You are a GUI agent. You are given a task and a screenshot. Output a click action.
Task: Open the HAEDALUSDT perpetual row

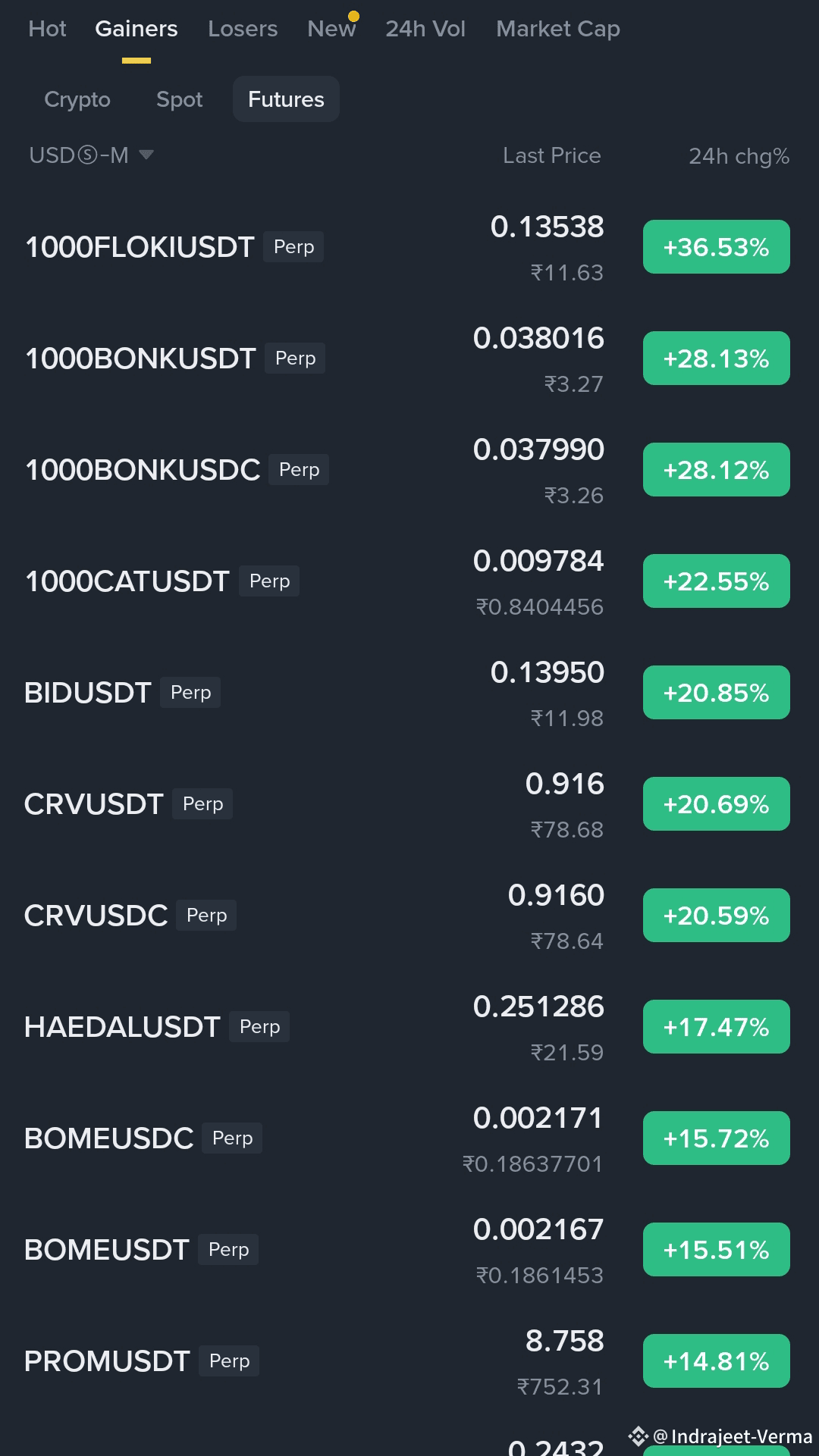[x=409, y=1027]
